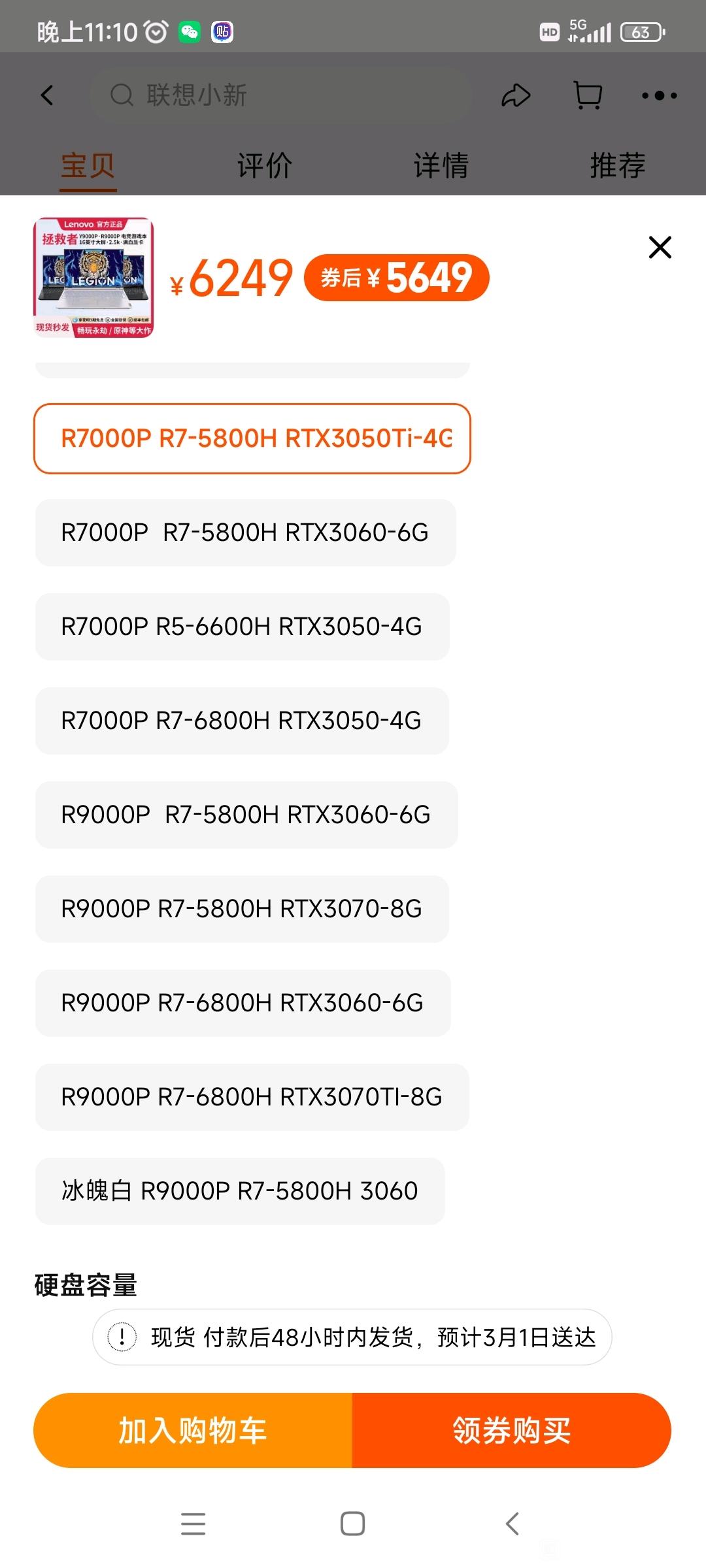
Task: Pick R9000P R7-6800H RTX3070TI-8G configuration
Action: 252,1097
